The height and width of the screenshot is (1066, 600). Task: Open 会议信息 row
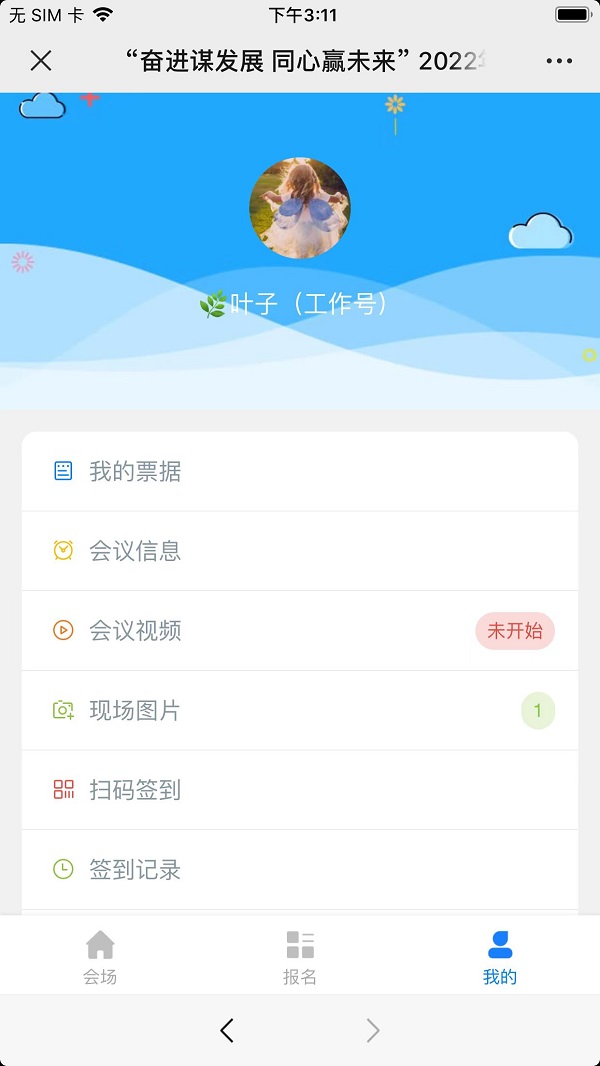300,551
